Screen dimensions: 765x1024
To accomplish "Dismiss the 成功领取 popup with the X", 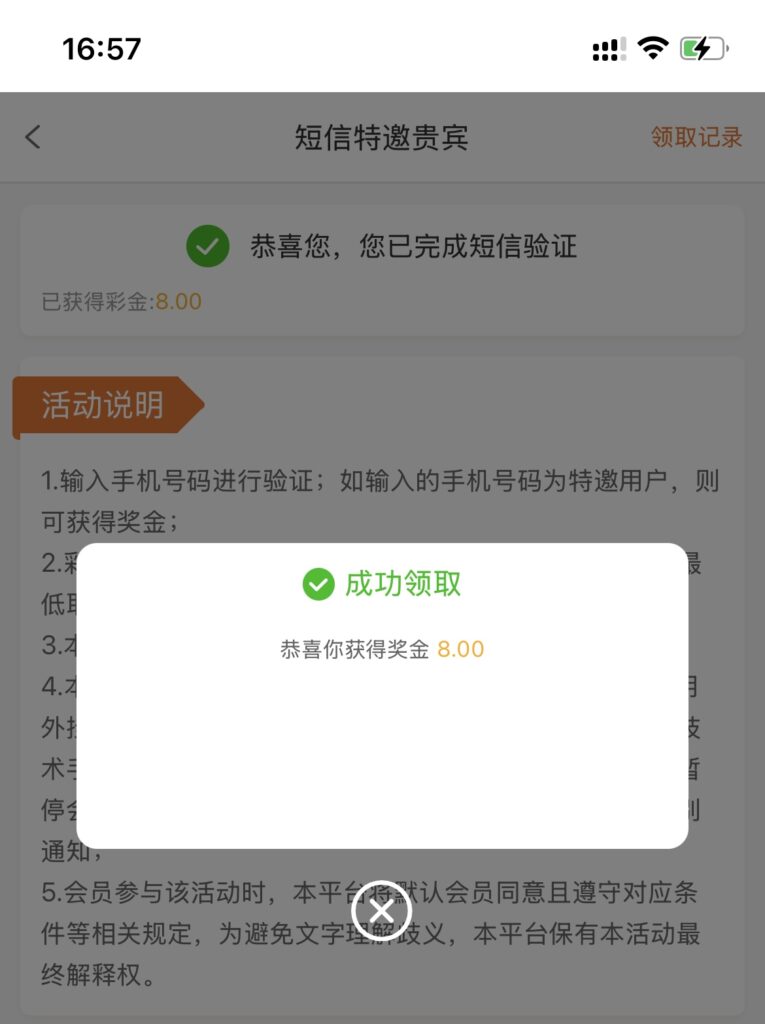I will click(x=381, y=911).
